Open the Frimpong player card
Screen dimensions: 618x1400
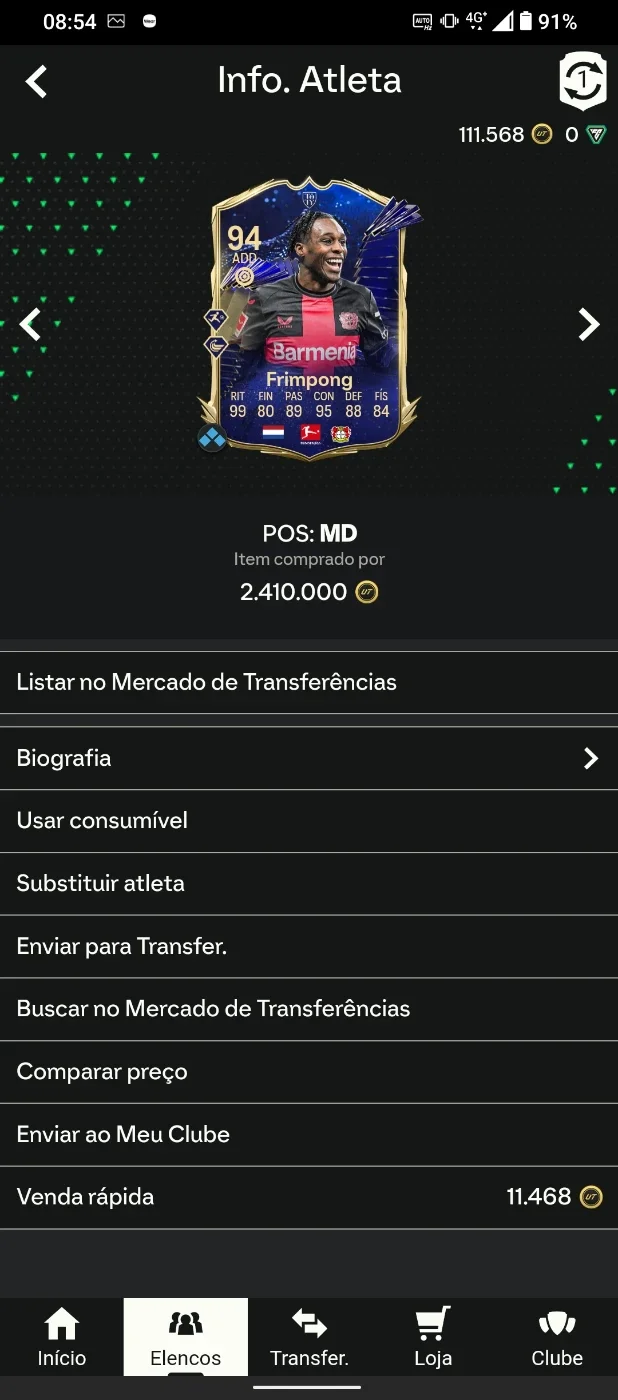click(309, 319)
